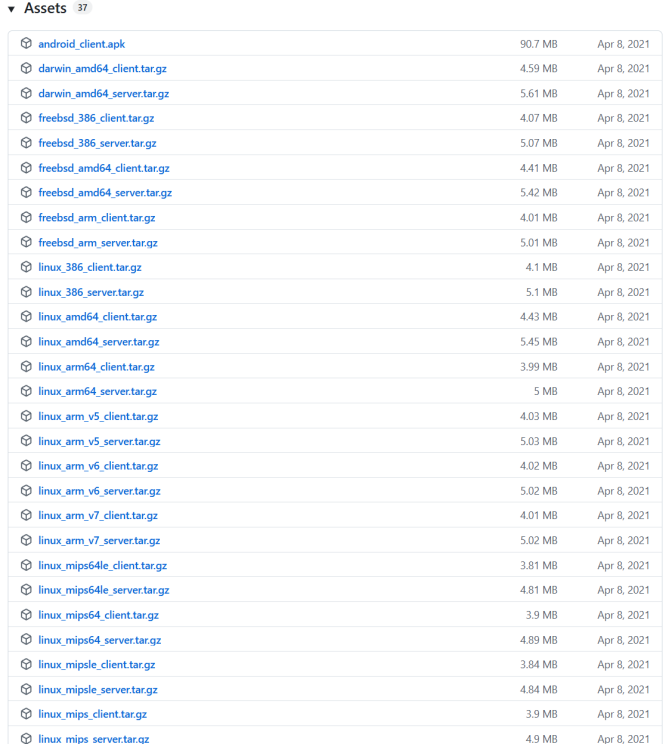This screenshot has height=744, width=670.
Task: Download linux_mipsle_client.tar.gz
Action: [96, 664]
